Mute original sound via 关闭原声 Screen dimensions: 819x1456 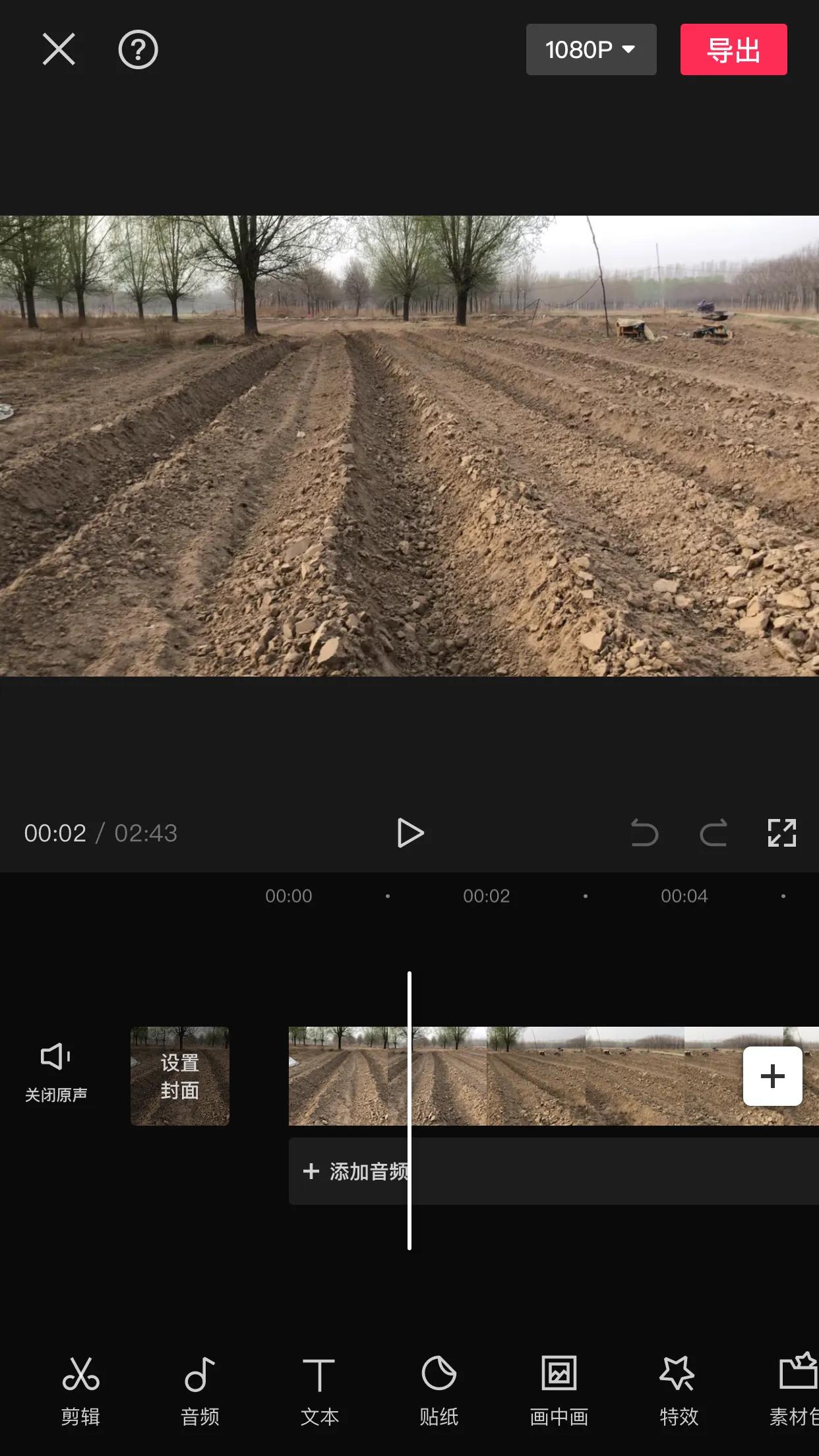coord(56,1072)
